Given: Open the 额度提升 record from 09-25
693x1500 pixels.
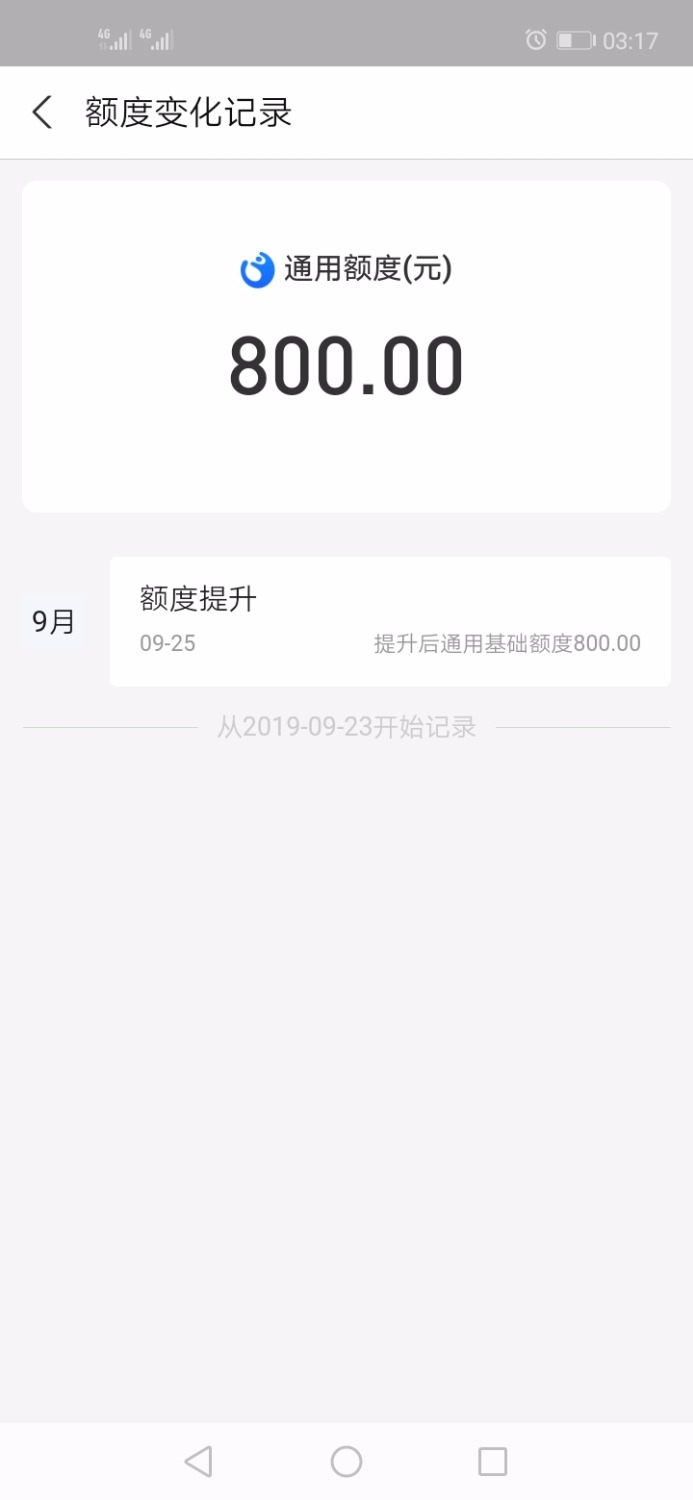Looking at the screenshot, I should point(390,621).
